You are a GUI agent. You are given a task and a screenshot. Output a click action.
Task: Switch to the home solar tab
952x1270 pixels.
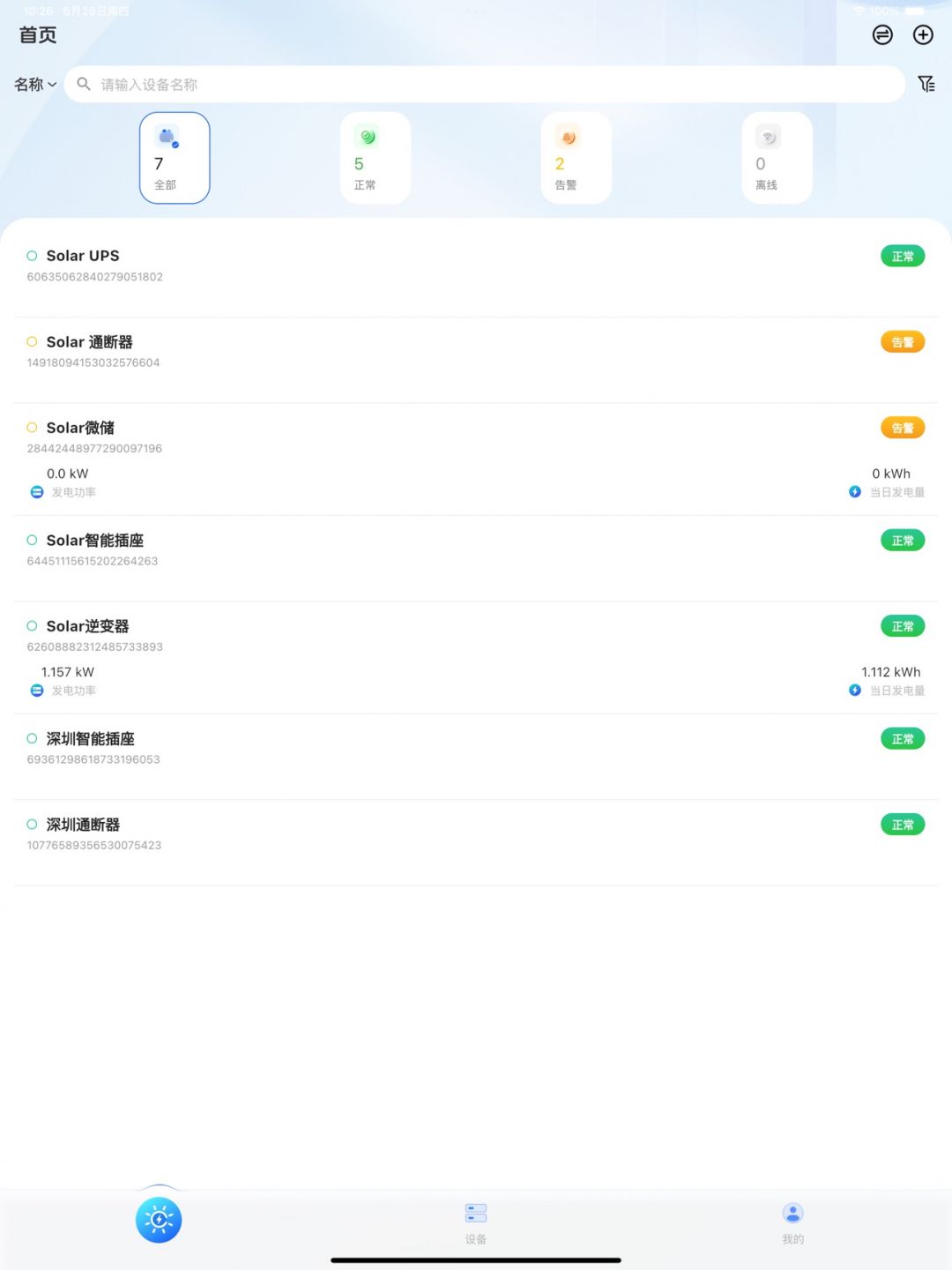(159, 1221)
